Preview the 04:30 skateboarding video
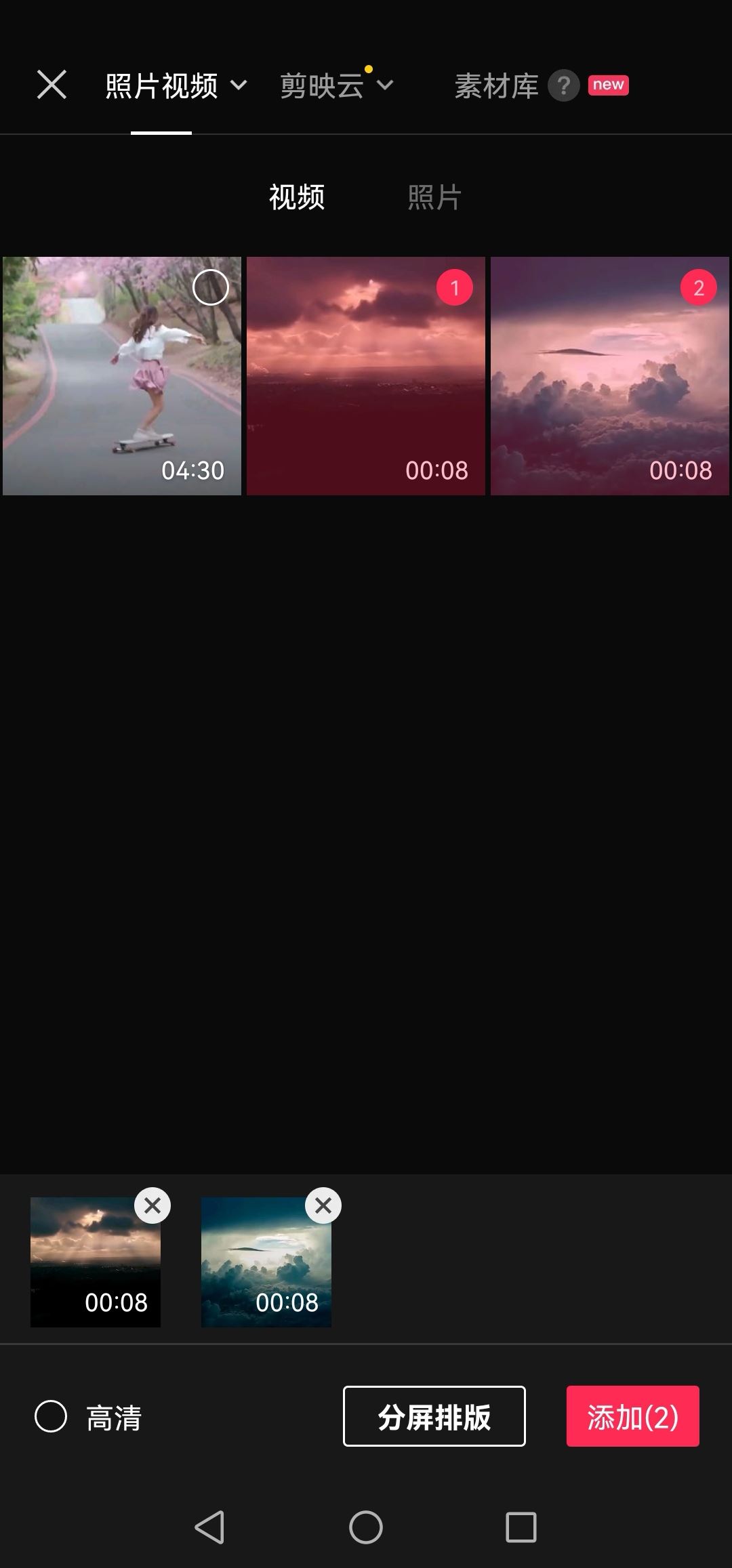This screenshot has height=1568, width=732. coord(108,393)
